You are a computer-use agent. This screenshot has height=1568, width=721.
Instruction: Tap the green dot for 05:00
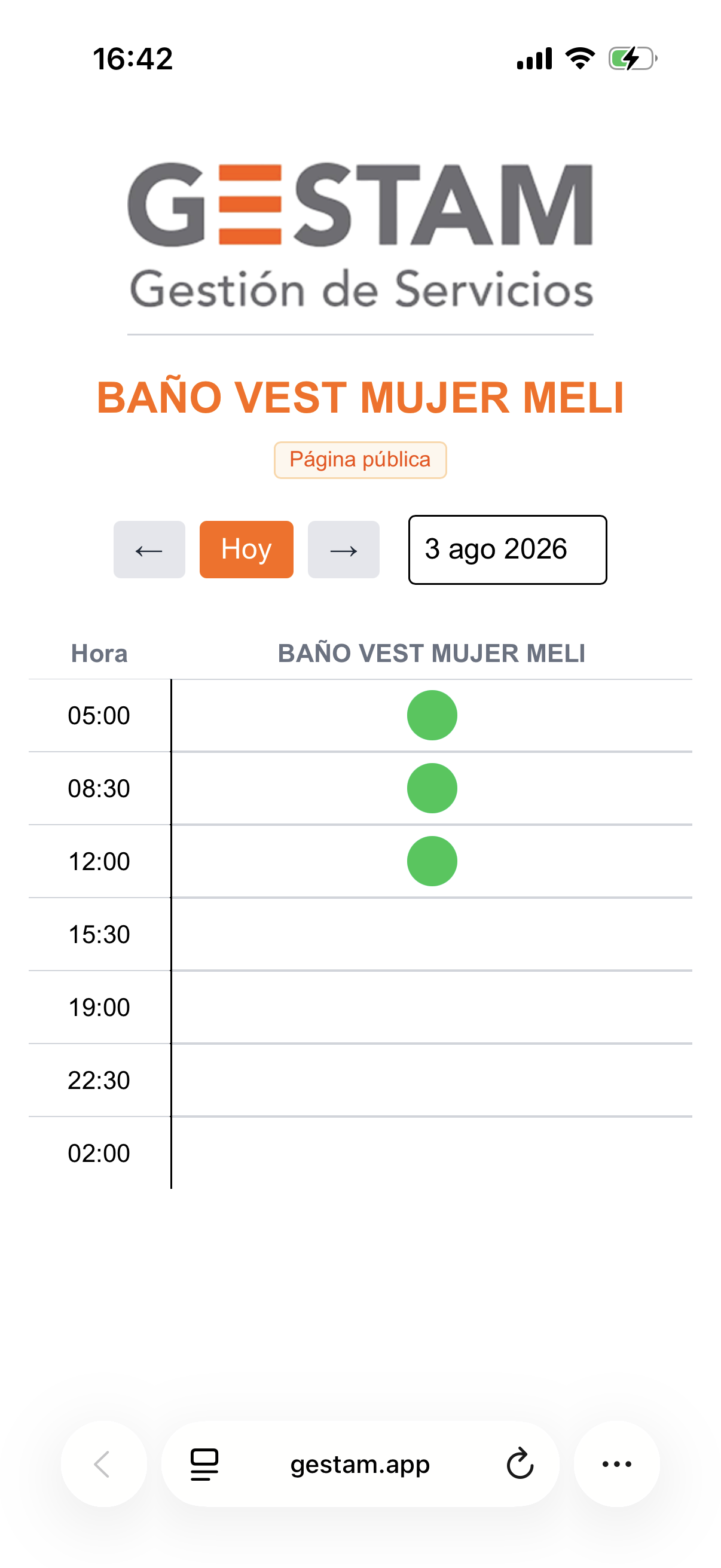(x=432, y=715)
